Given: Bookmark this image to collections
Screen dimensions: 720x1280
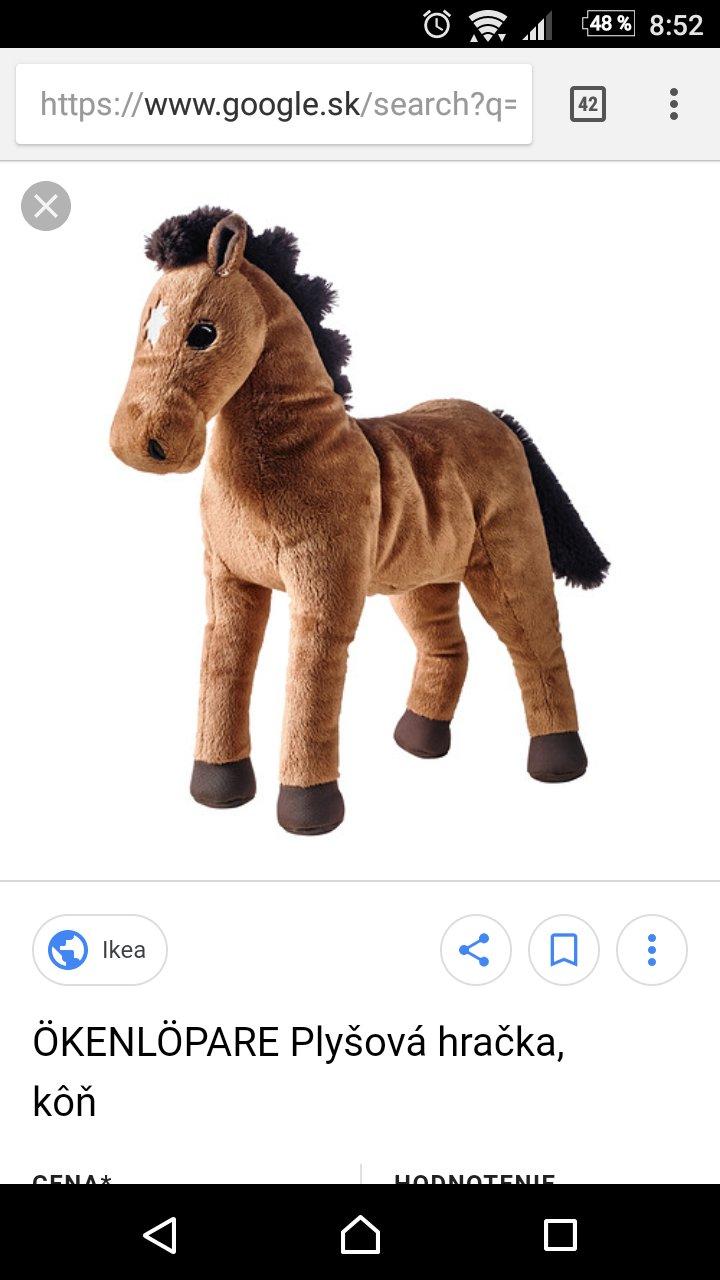Looking at the screenshot, I should 564,950.
